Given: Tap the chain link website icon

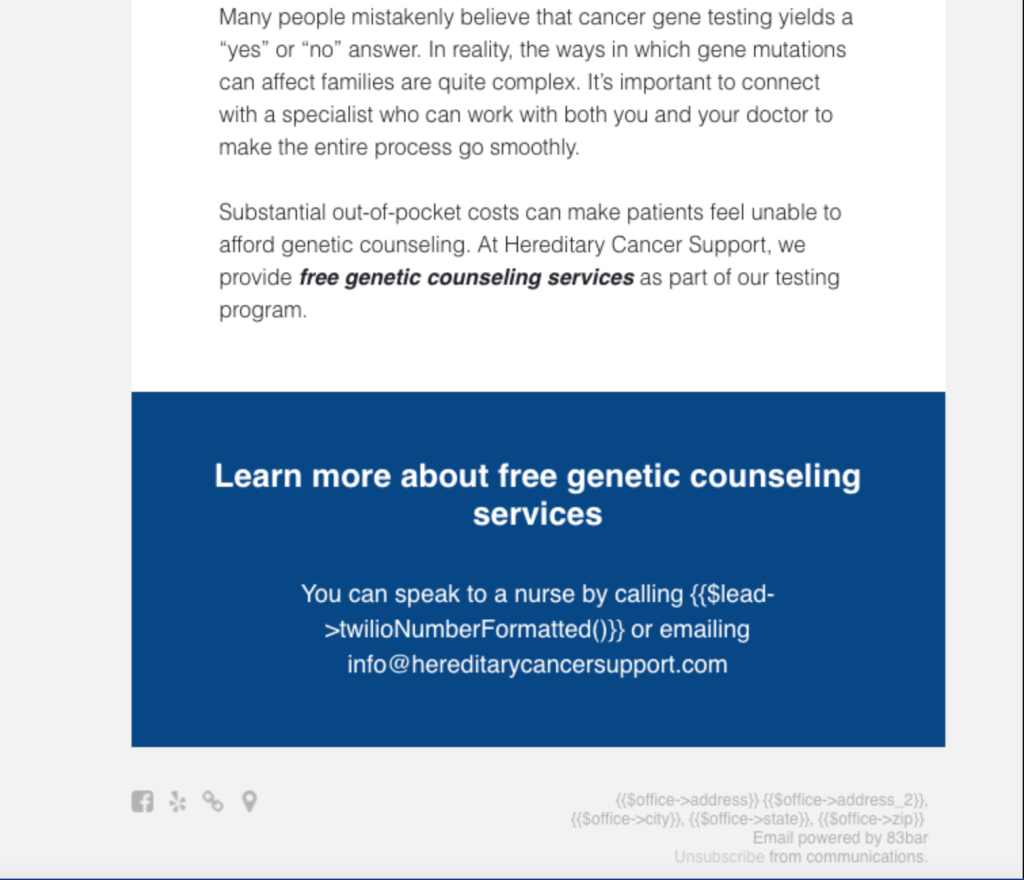Looking at the screenshot, I should click(213, 801).
